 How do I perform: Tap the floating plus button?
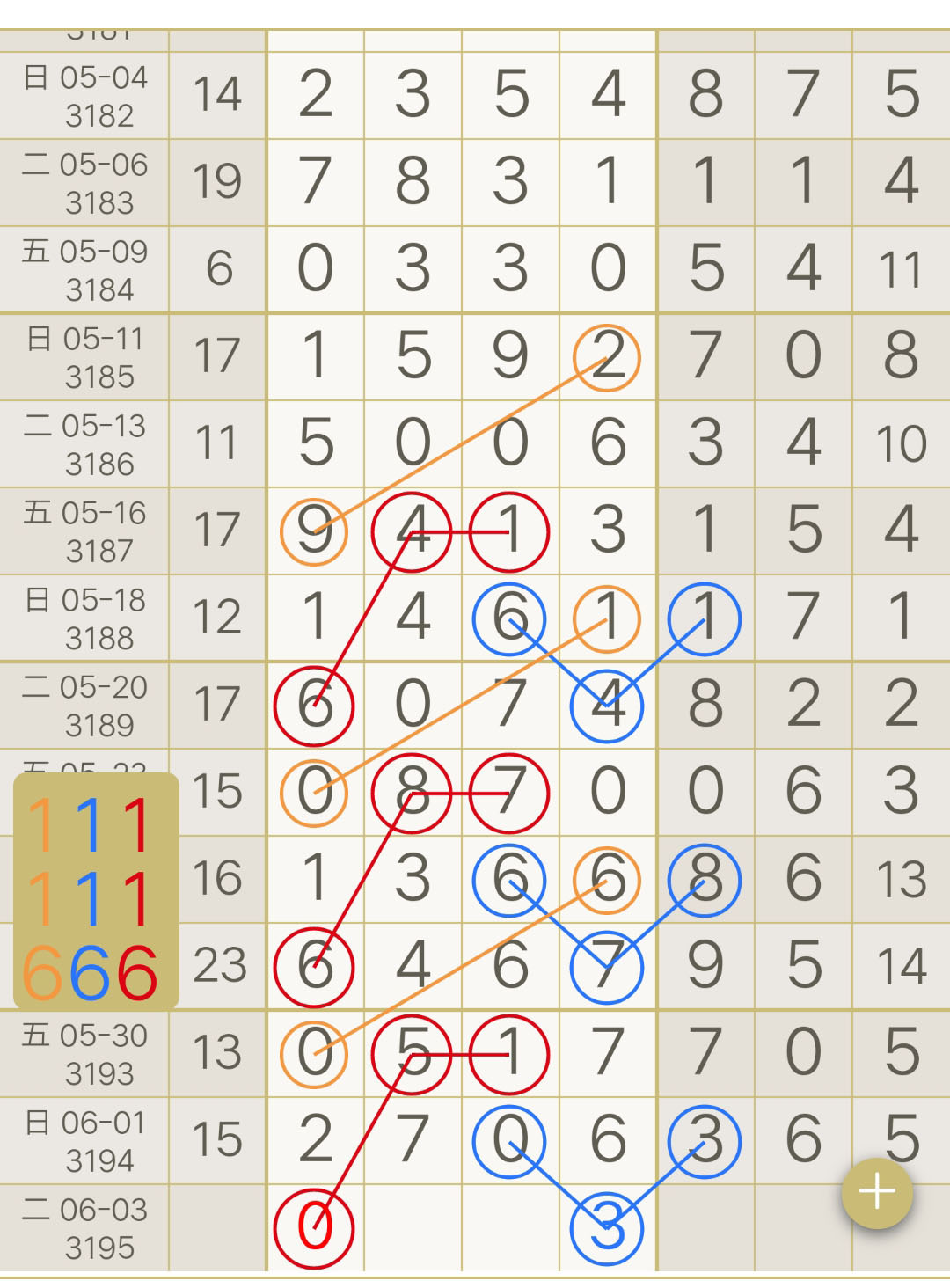pos(877,1192)
